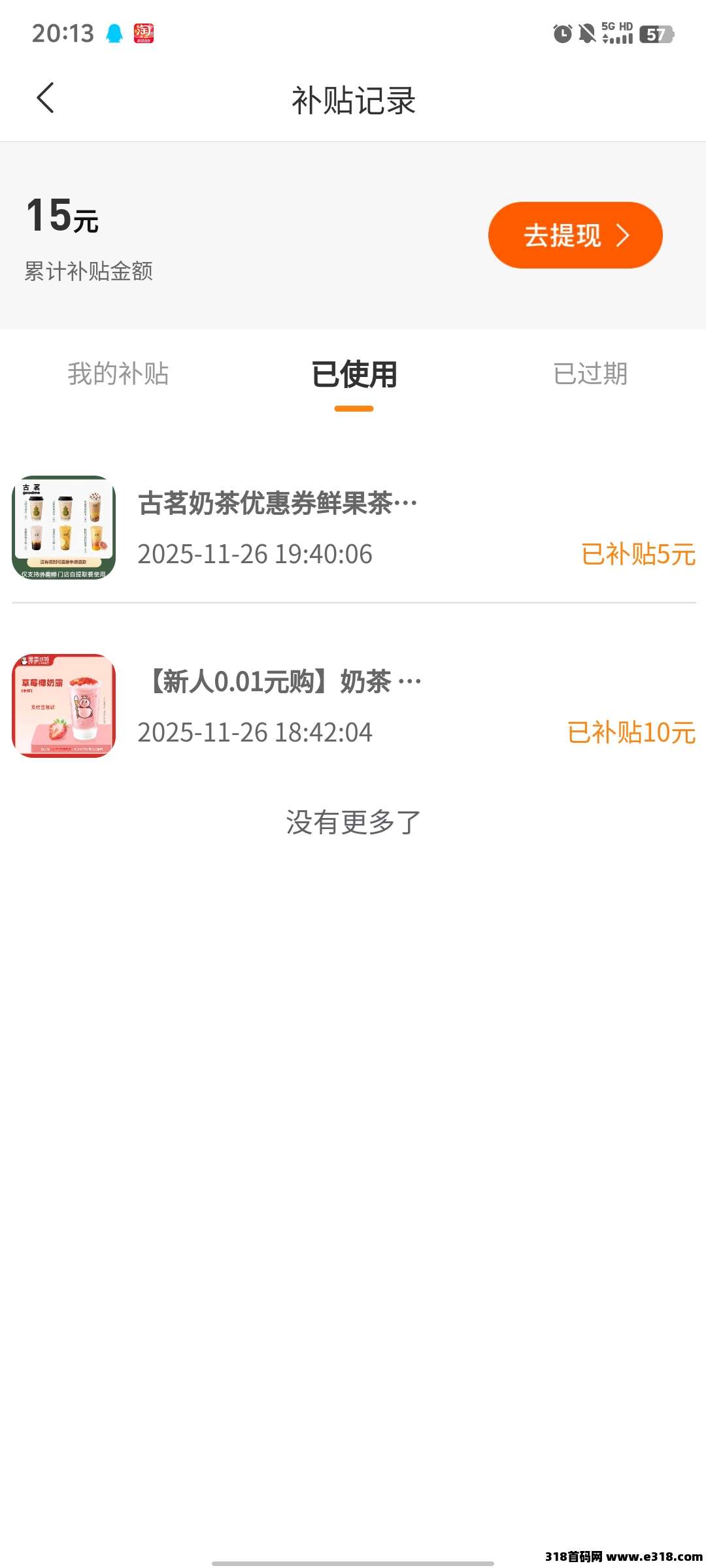Open the 已过期 tab
The image size is (706, 1568).
[x=590, y=374]
